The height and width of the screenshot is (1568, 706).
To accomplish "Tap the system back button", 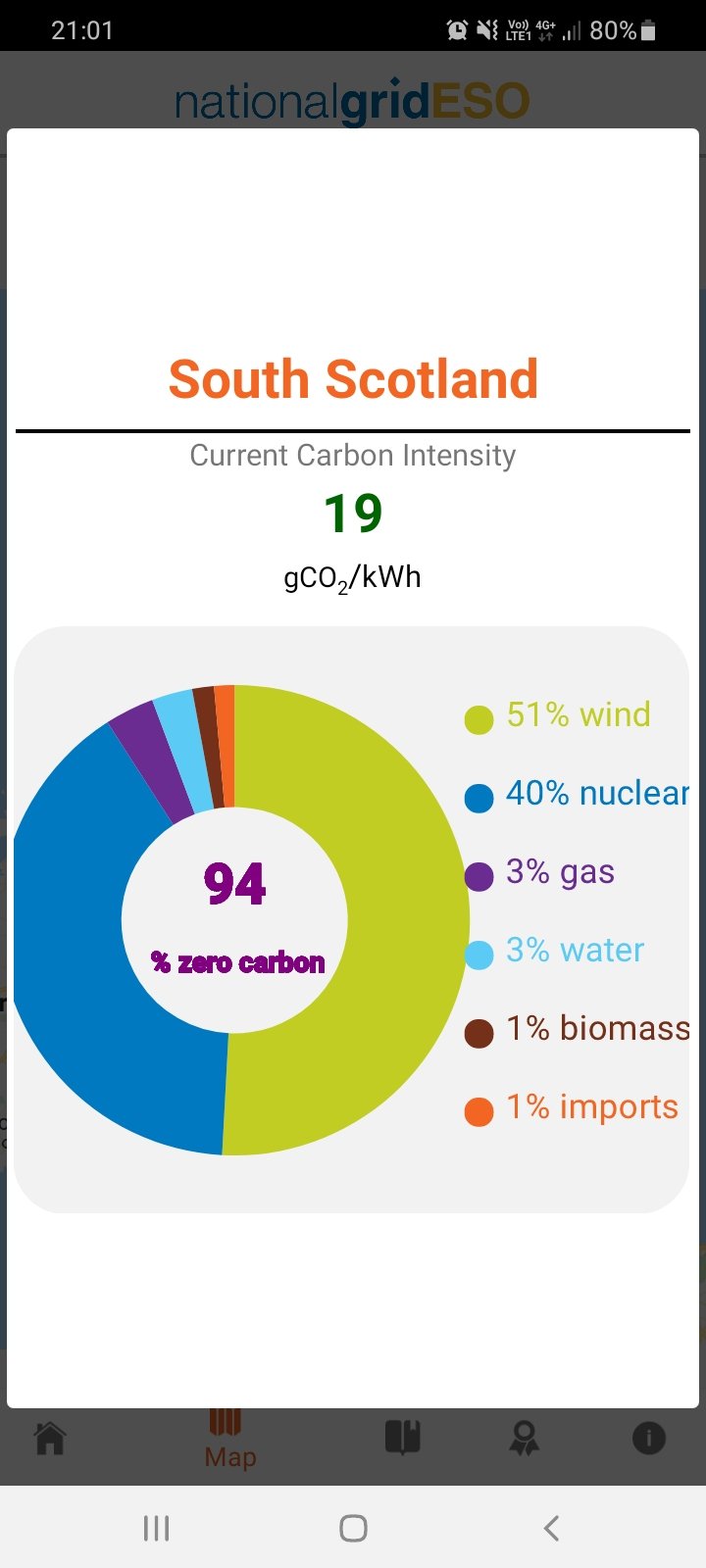I will (x=551, y=1528).
